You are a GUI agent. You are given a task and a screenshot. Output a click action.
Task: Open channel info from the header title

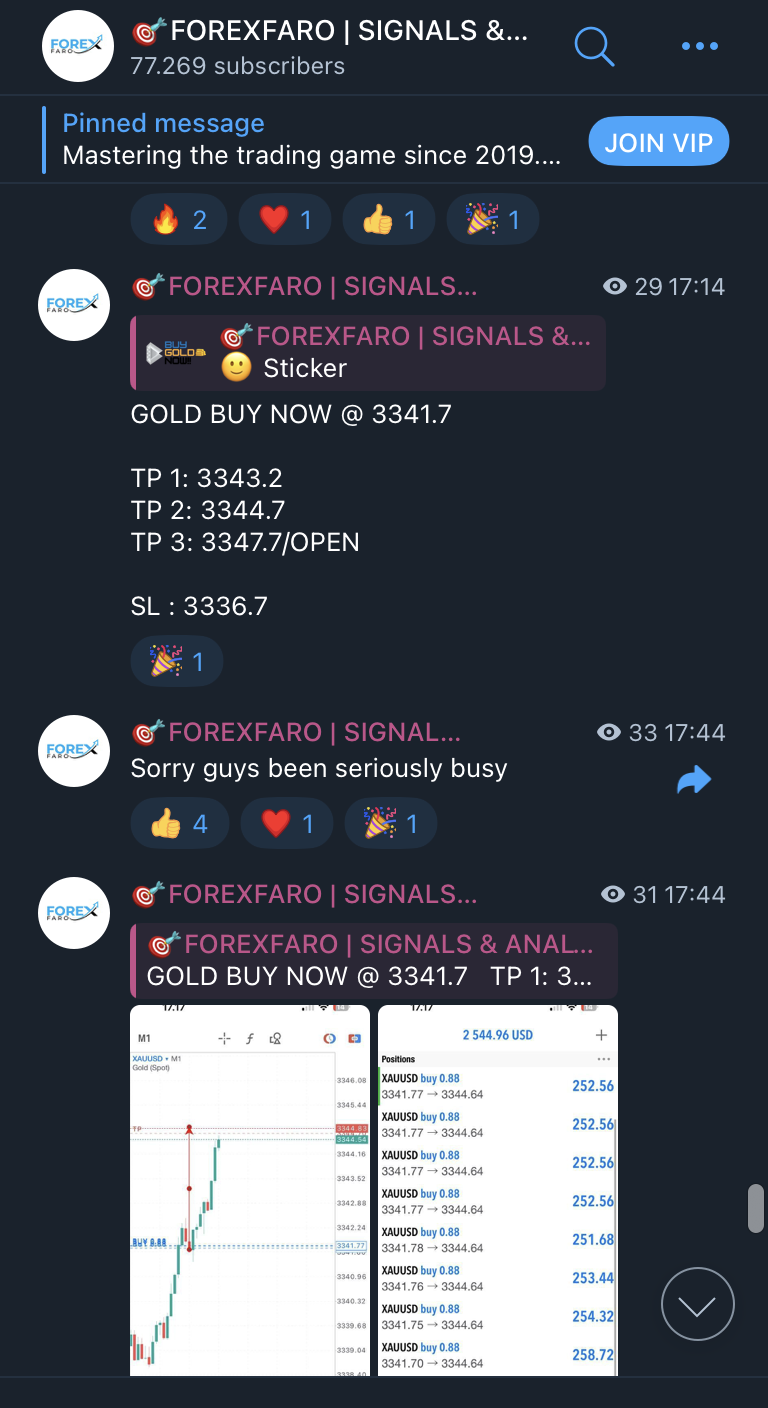point(330,47)
